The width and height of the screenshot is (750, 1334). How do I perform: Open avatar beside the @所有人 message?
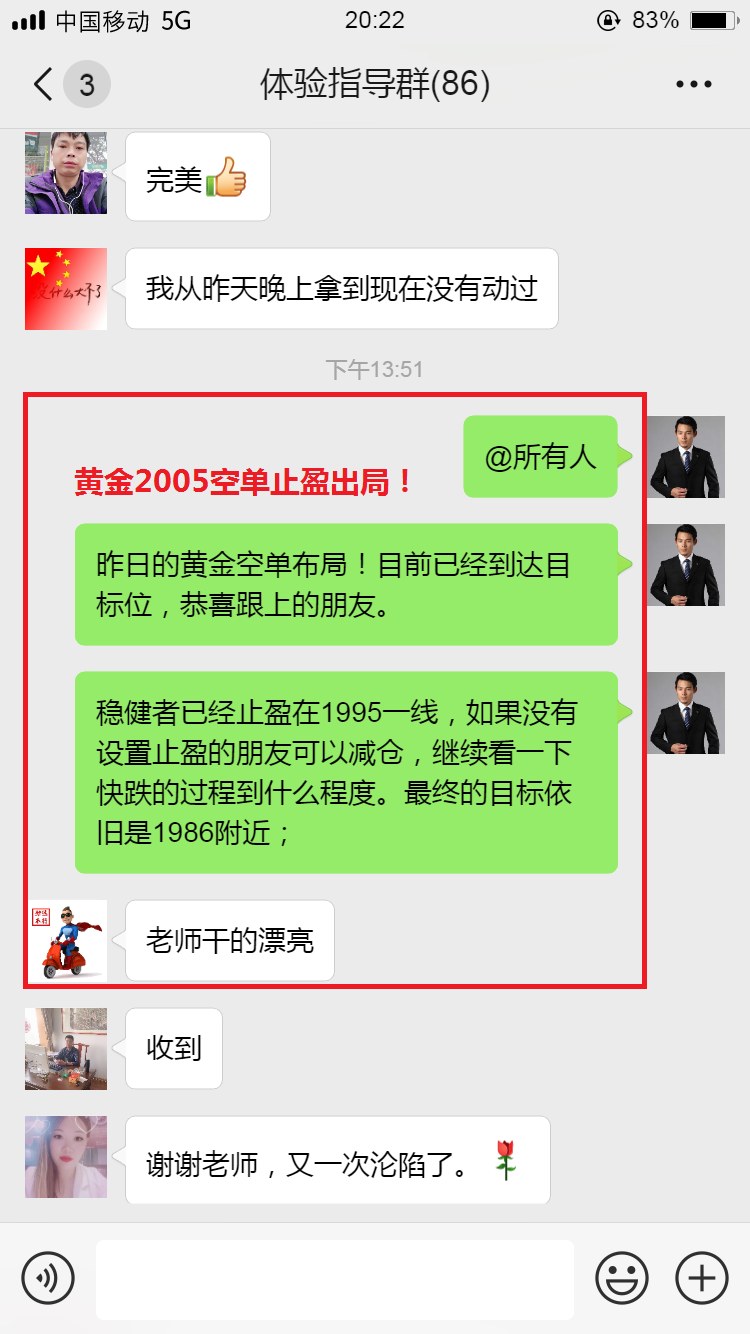tap(686, 457)
